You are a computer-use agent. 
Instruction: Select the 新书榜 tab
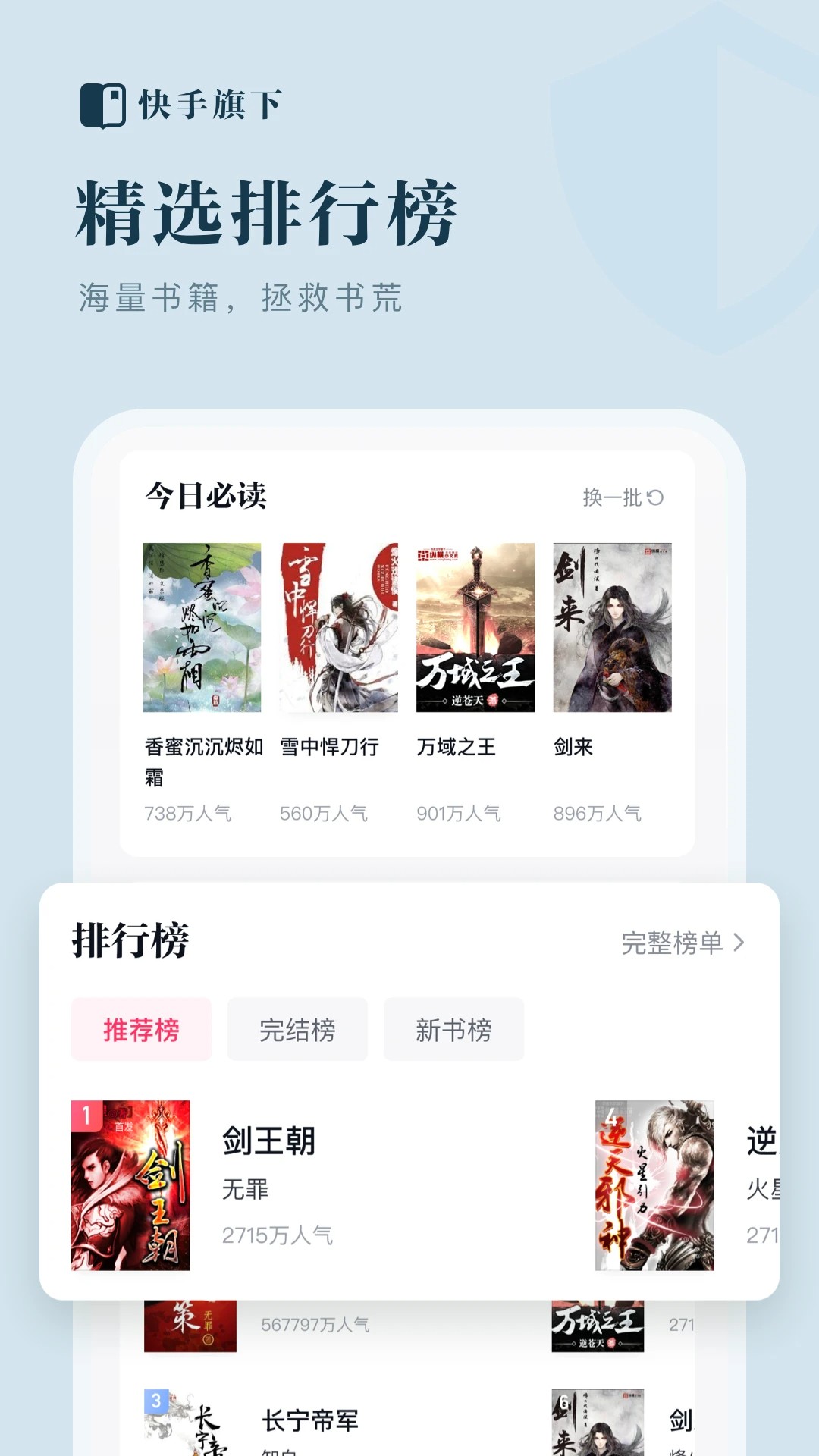pyautogui.click(x=453, y=1029)
